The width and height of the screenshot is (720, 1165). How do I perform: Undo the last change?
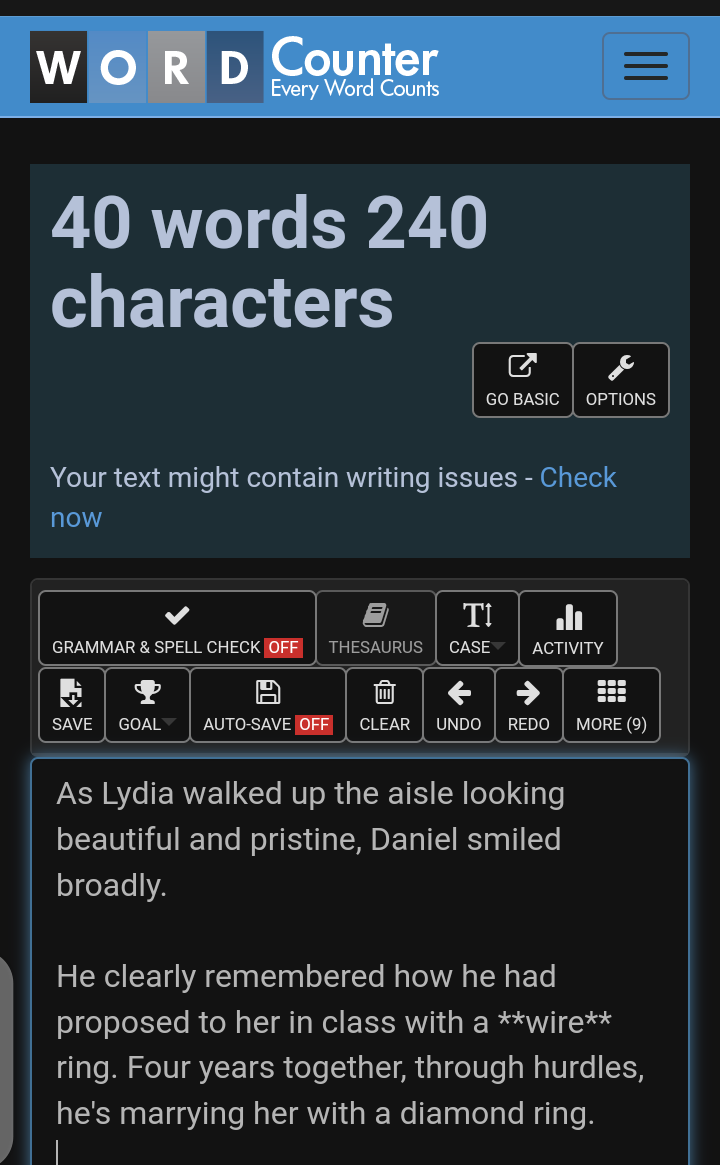tap(458, 704)
